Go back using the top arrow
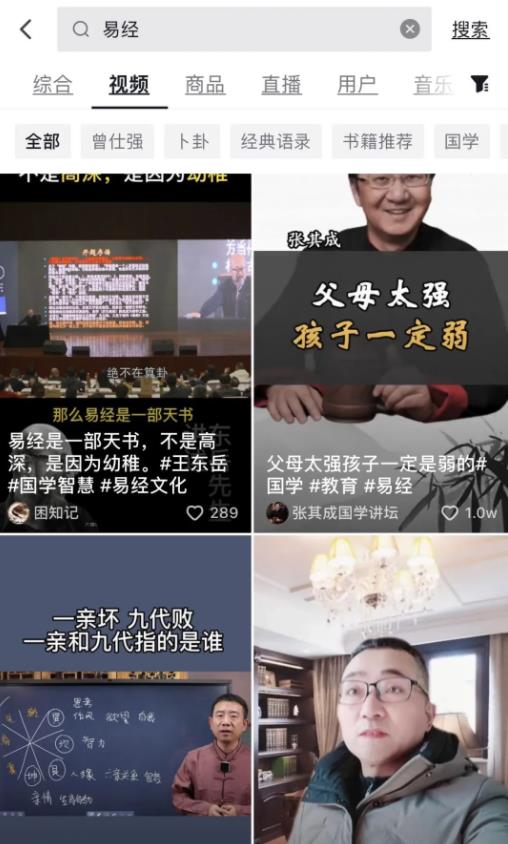This screenshot has width=508, height=844. click(x=26, y=29)
